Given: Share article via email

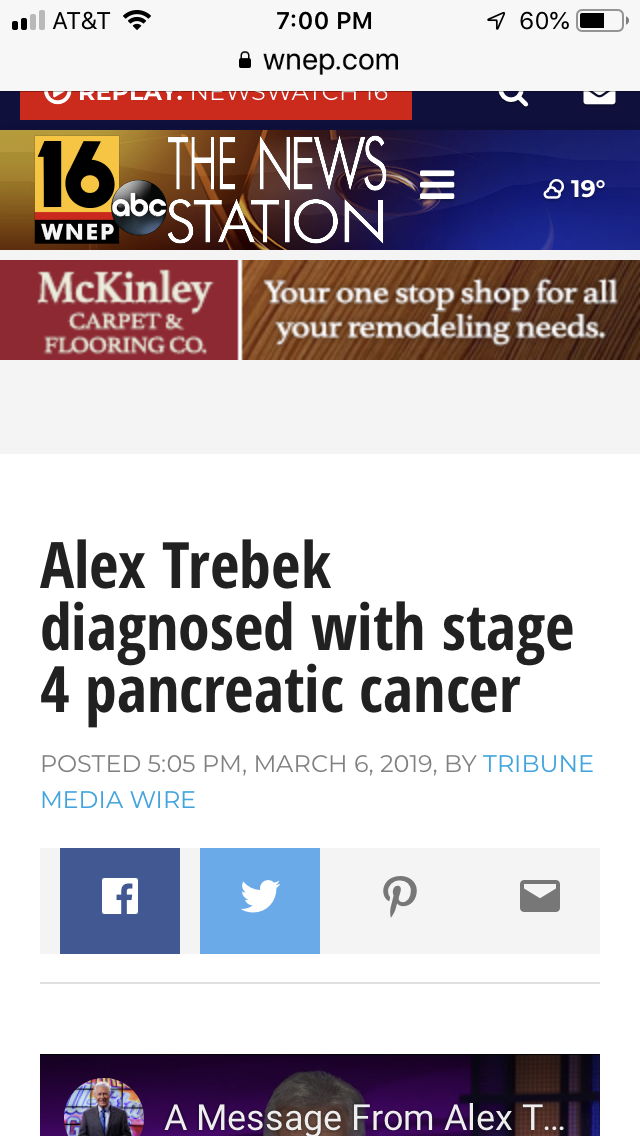Looking at the screenshot, I should pos(540,897).
